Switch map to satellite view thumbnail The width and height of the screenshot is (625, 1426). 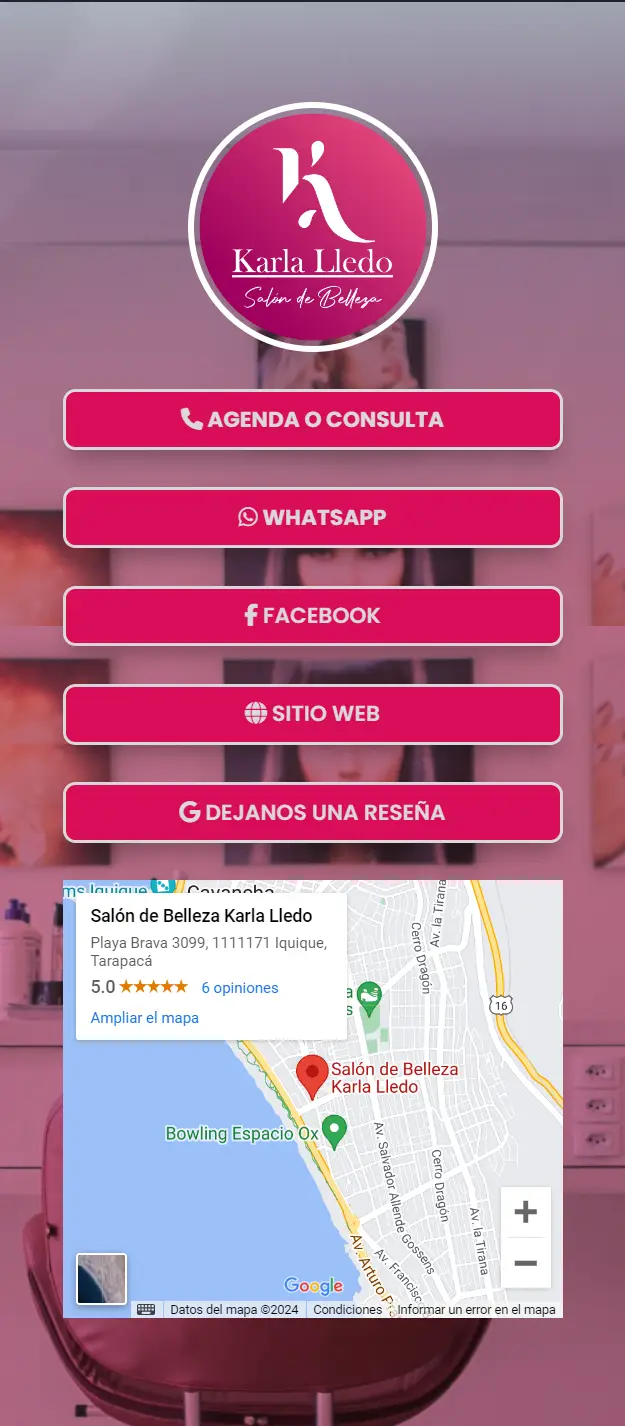102,1279
